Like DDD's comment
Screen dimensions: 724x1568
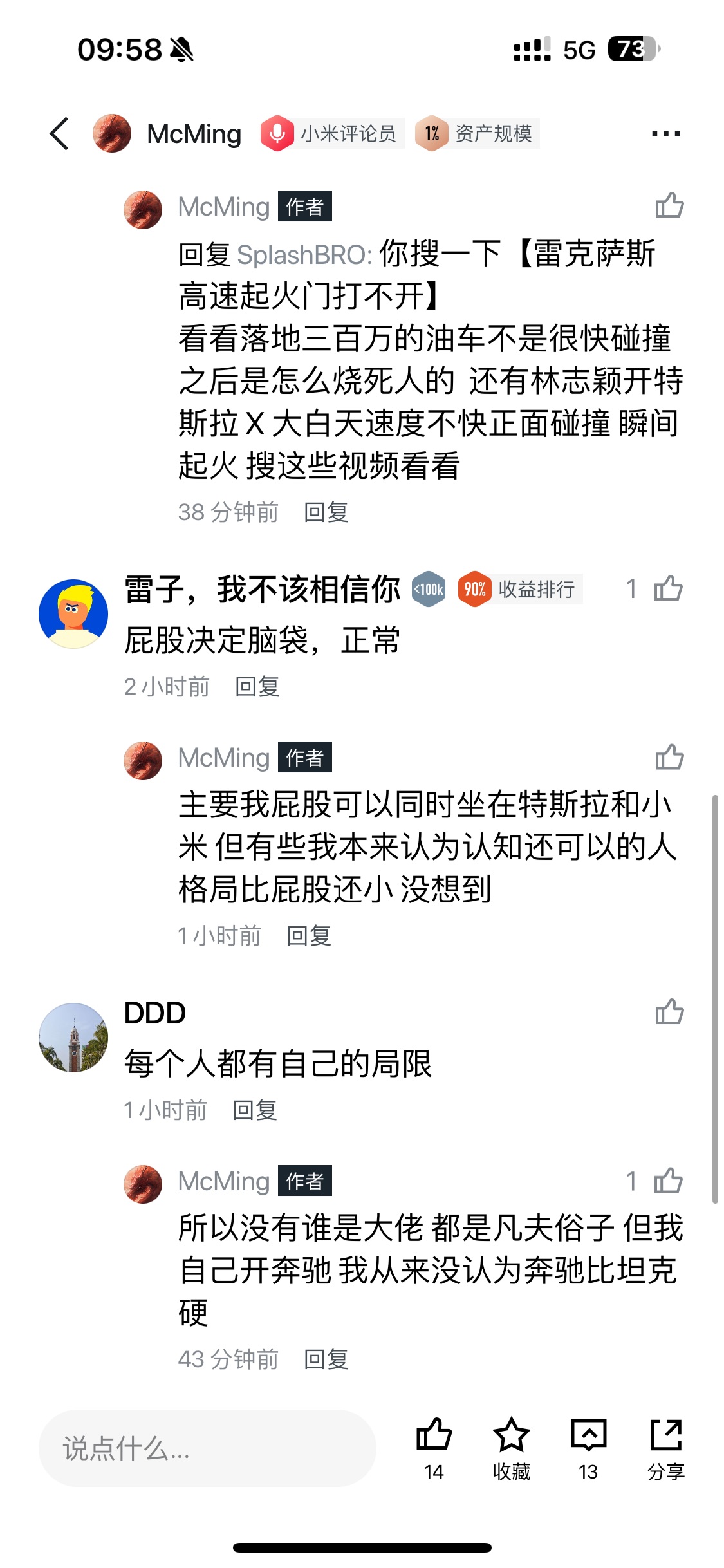click(x=669, y=1012)
